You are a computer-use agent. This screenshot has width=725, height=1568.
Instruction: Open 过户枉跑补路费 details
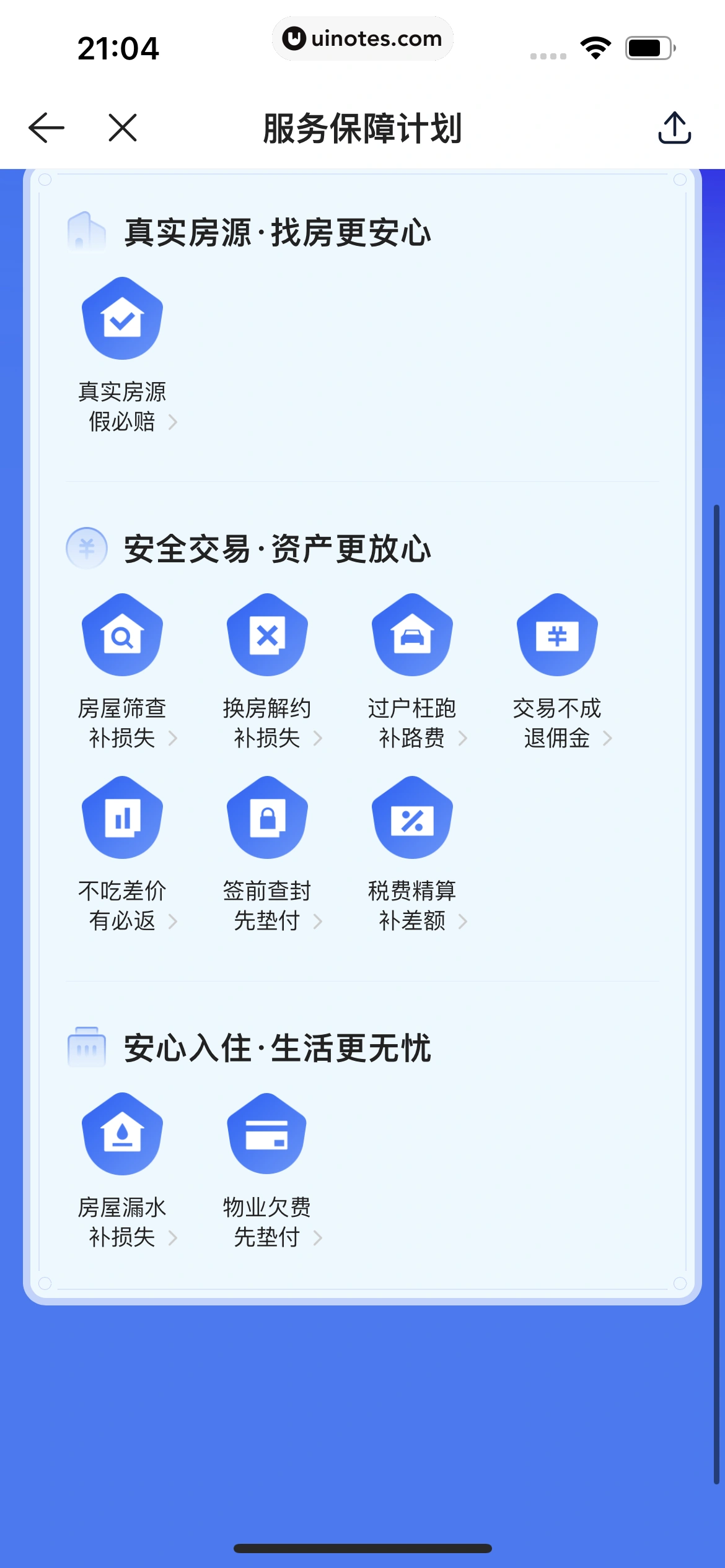(x=413, y=670)
